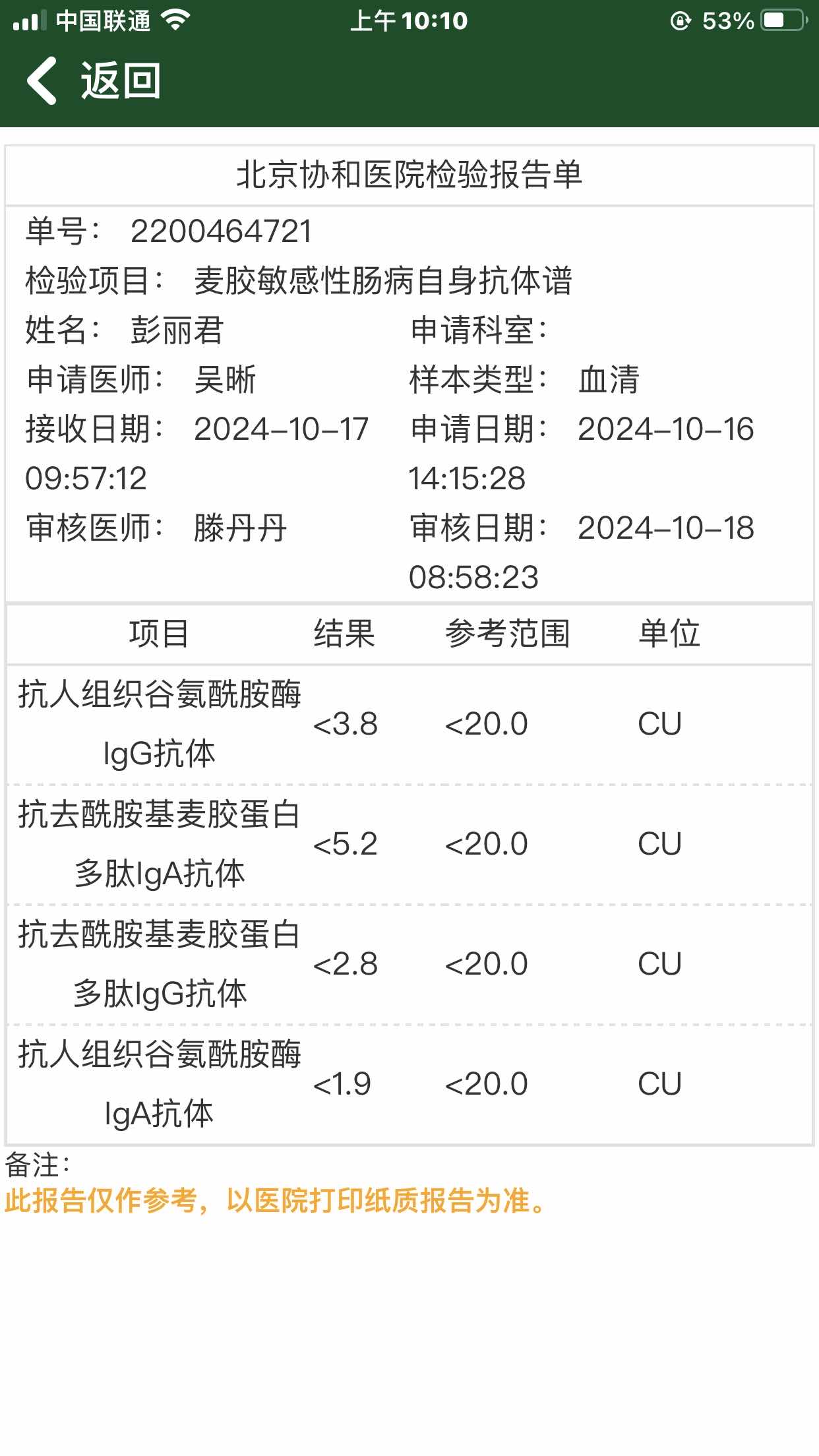Tap 返回 to go back

point(94,80)
